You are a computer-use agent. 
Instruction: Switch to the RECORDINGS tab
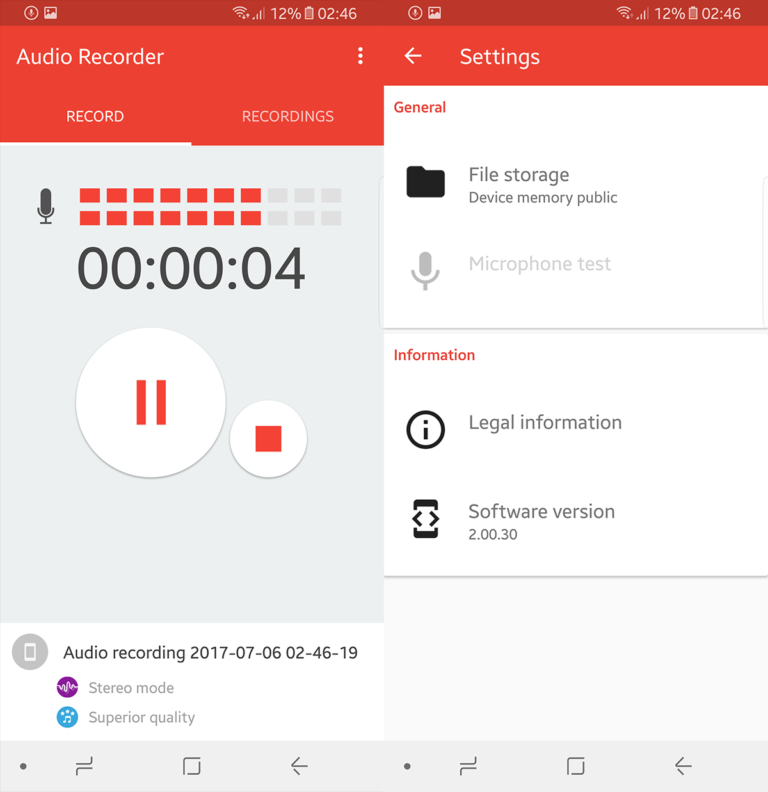(x=287, y=116)
